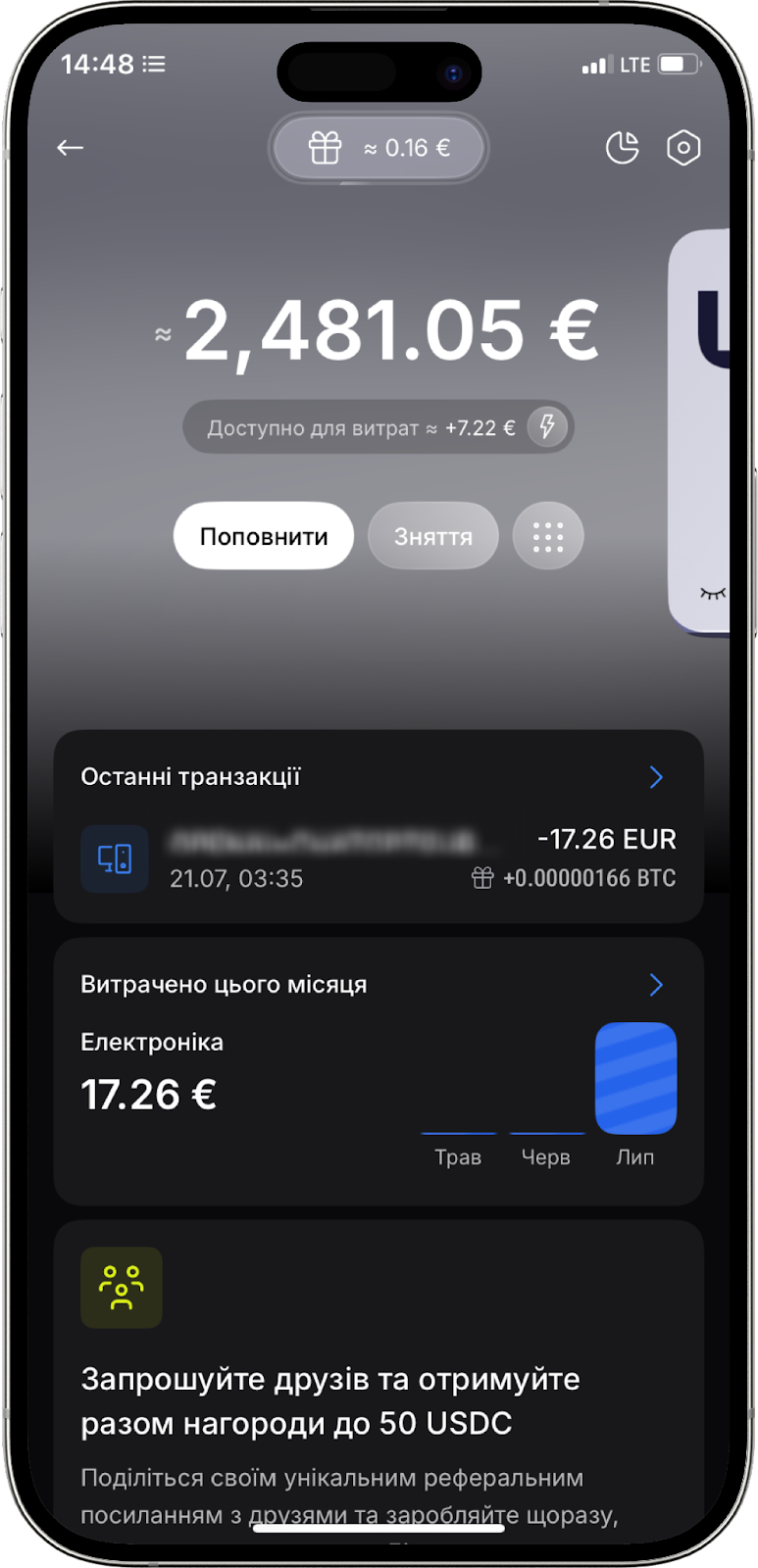Open the analytics pie chart icon

[622, 148]
